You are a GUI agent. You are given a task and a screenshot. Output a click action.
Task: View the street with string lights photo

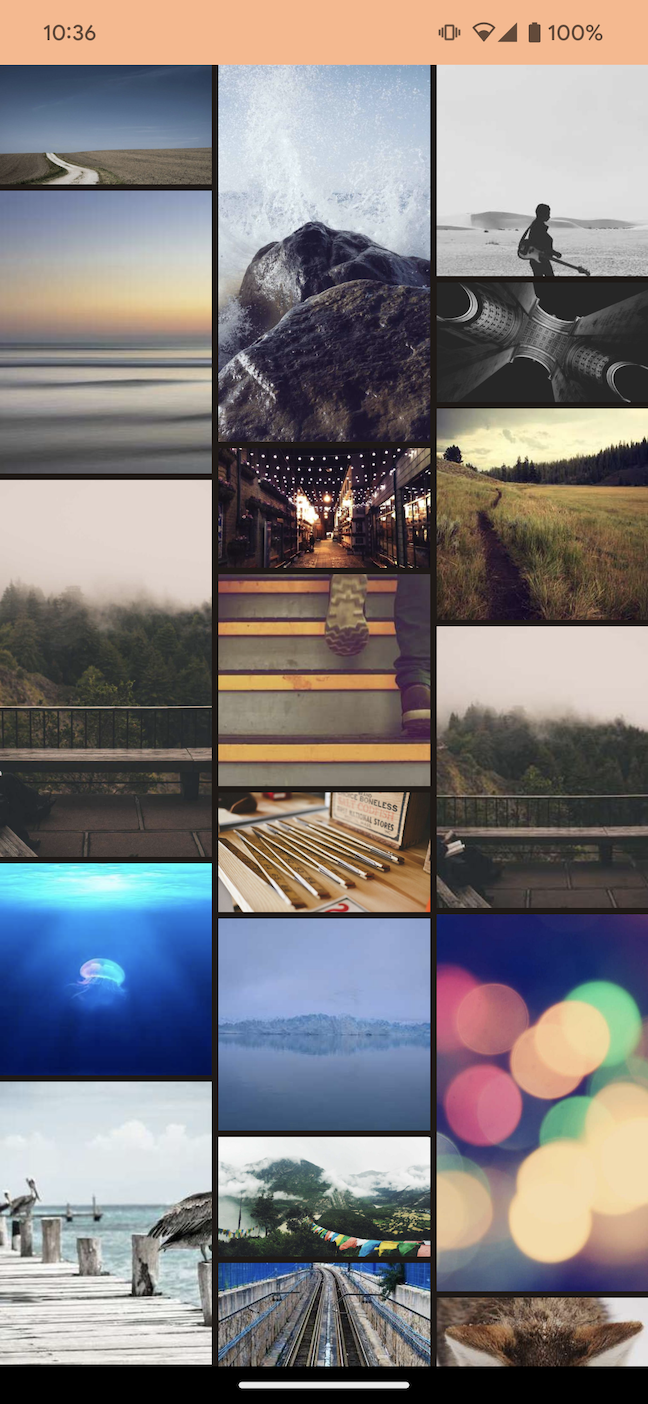324,508
